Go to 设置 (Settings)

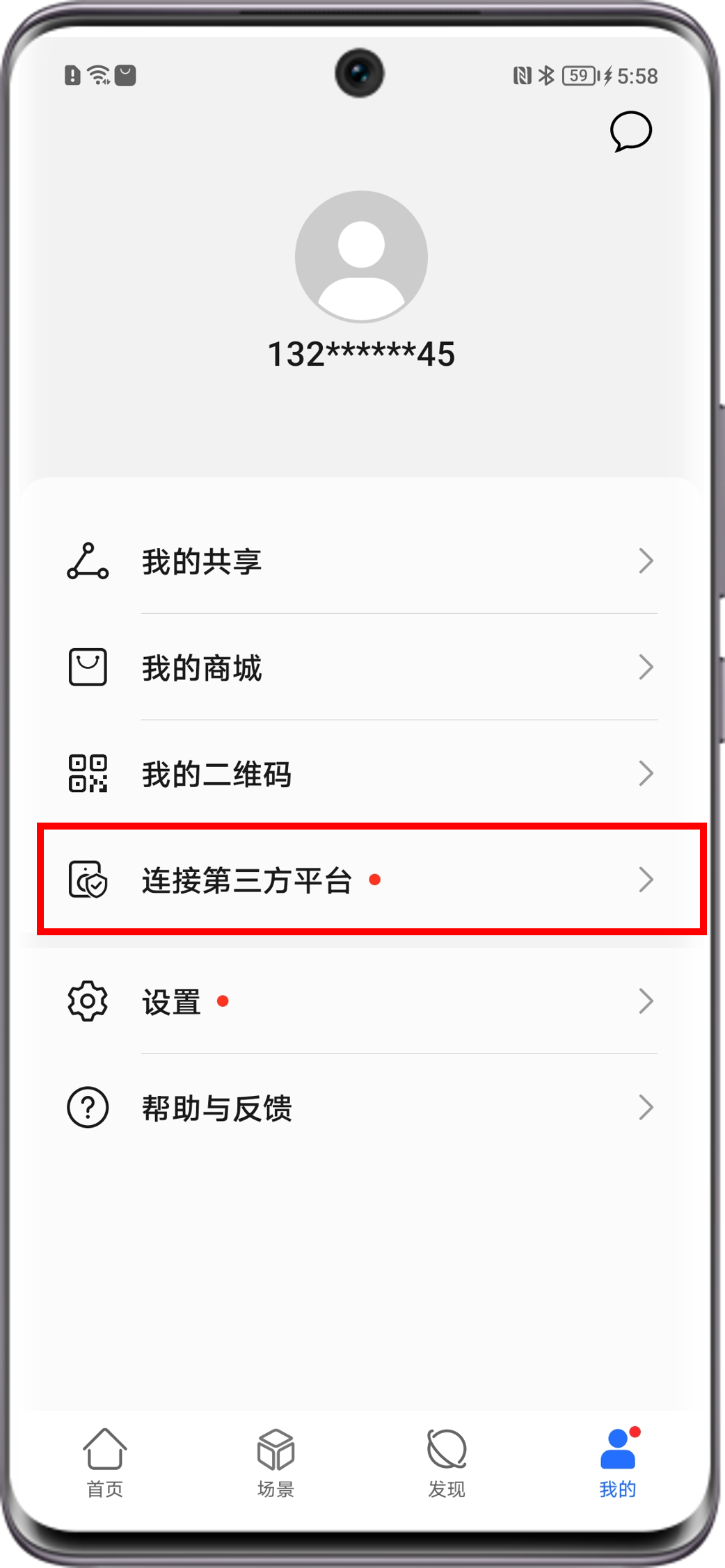[x=362, y=1001]
